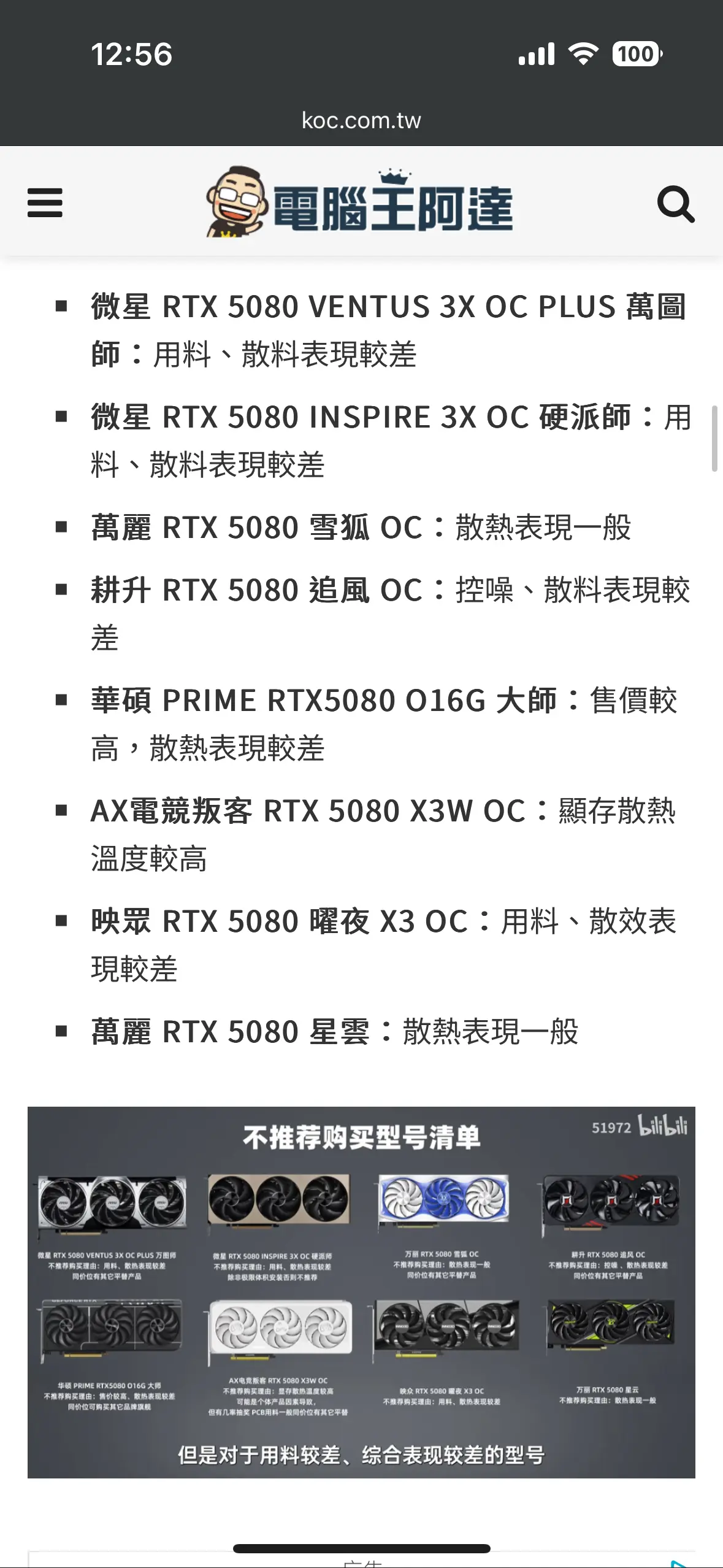
Task: Go to the 電腦王阿達 homepage logo
Action: coord(360,202)
